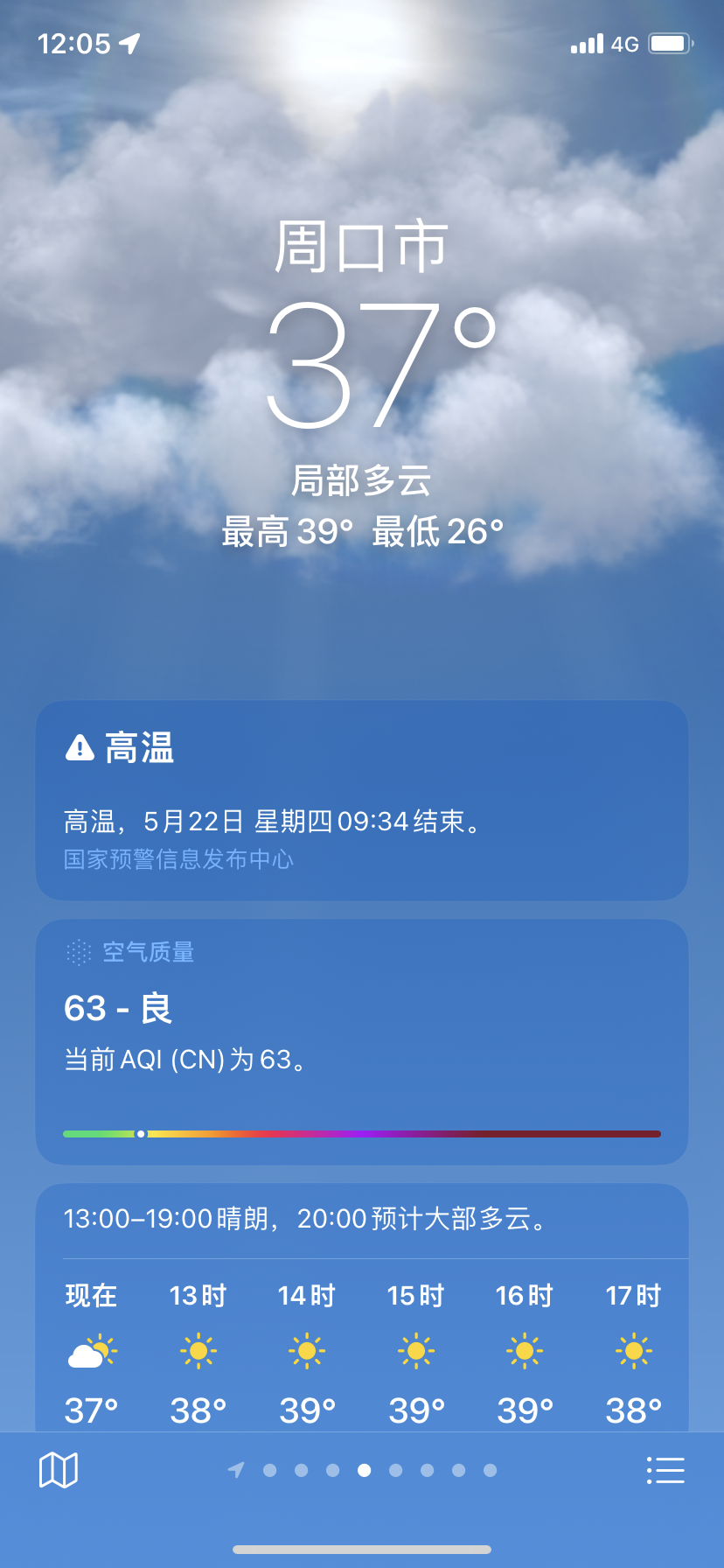The height and width of the screenshot is (1568, 724).
Task: Tap the location page indicator dots
Action: [x=362, y=1470]
